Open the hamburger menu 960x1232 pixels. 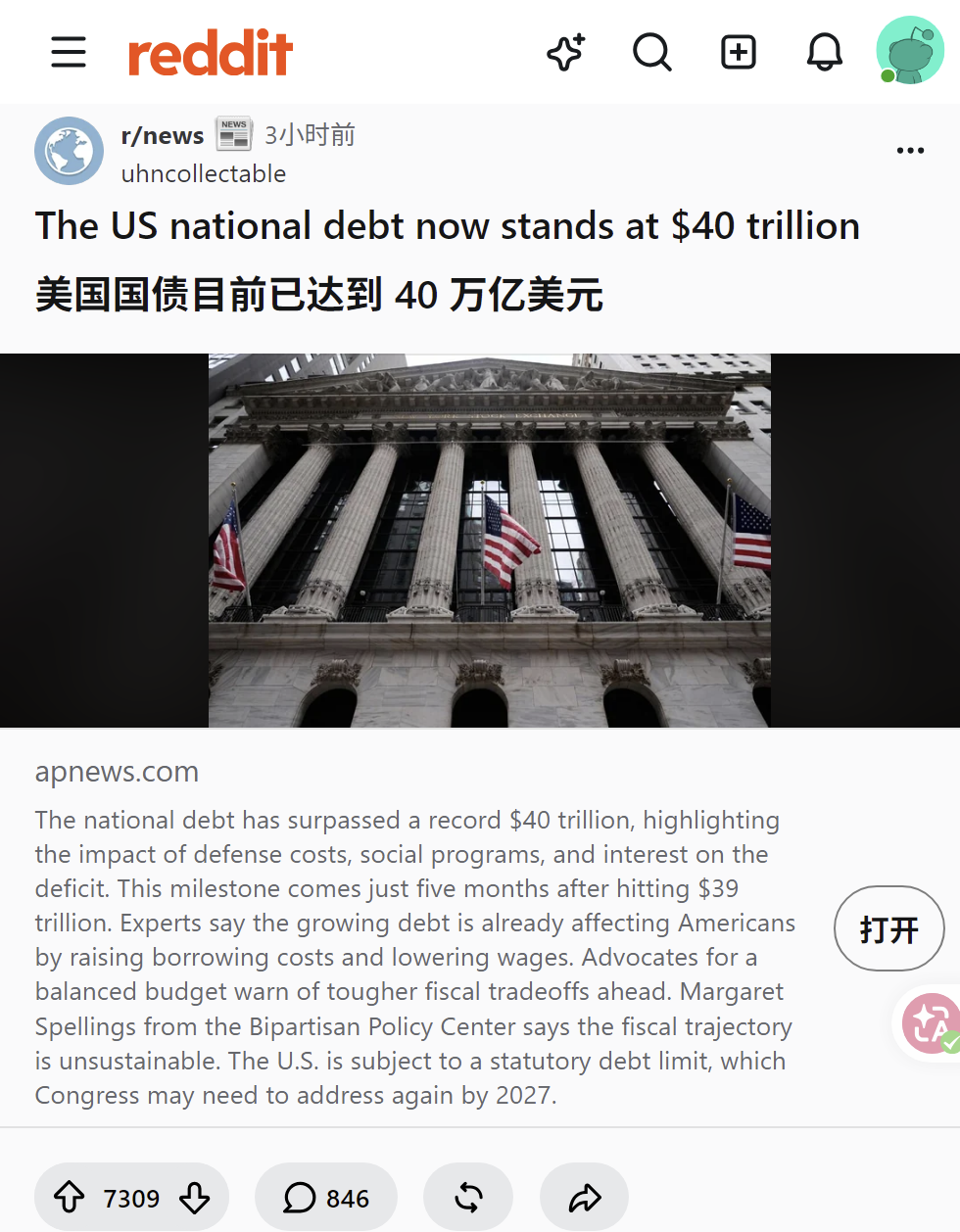69,52
